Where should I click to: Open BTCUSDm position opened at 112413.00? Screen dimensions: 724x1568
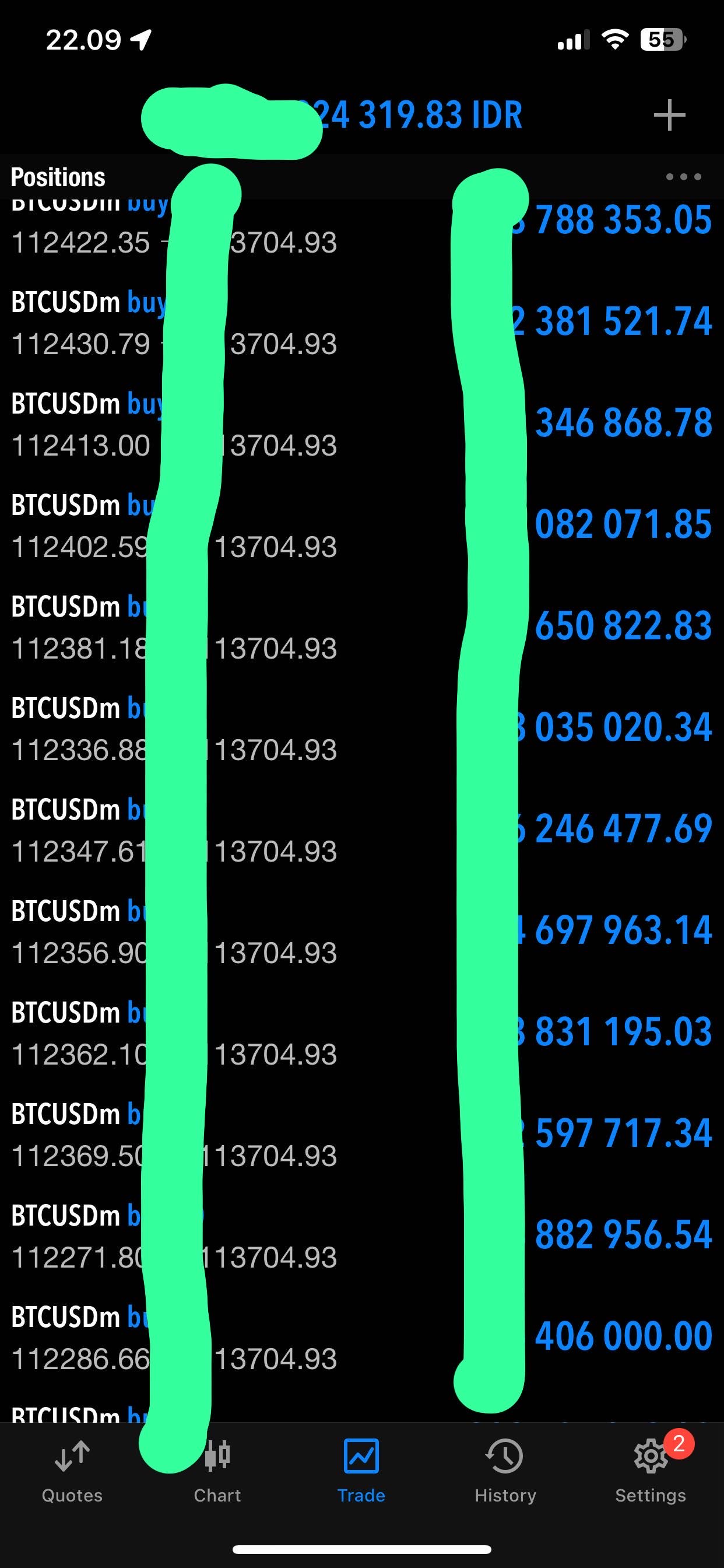pyautogui.click(x=362, y=424)
